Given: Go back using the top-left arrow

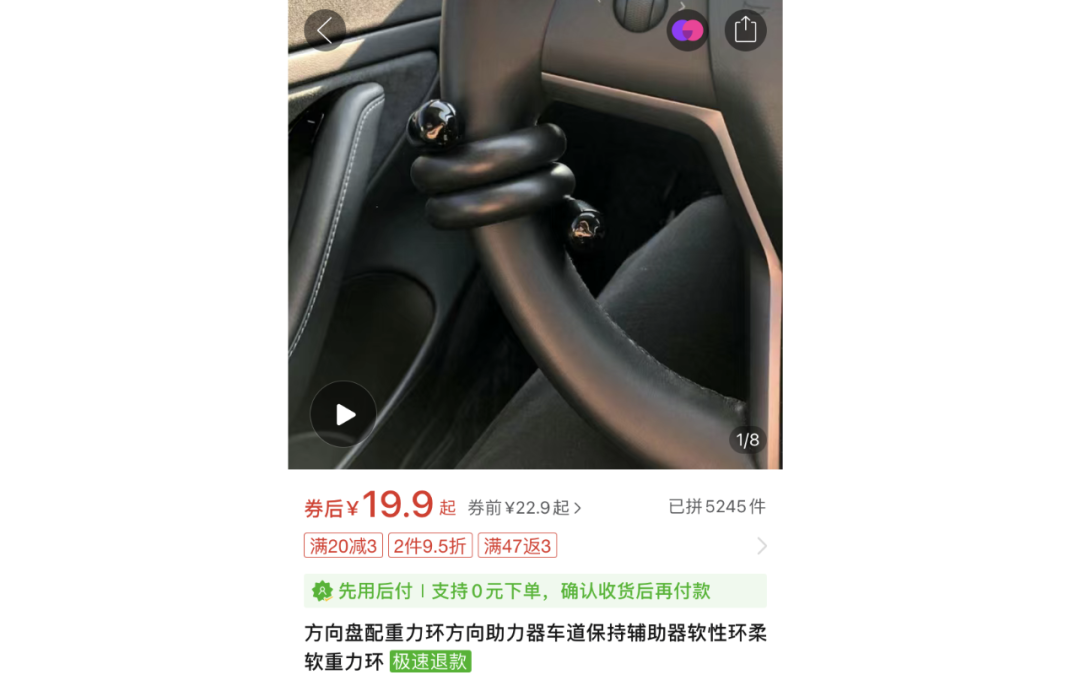Looking at the screenshot, I should click(324, 30).
